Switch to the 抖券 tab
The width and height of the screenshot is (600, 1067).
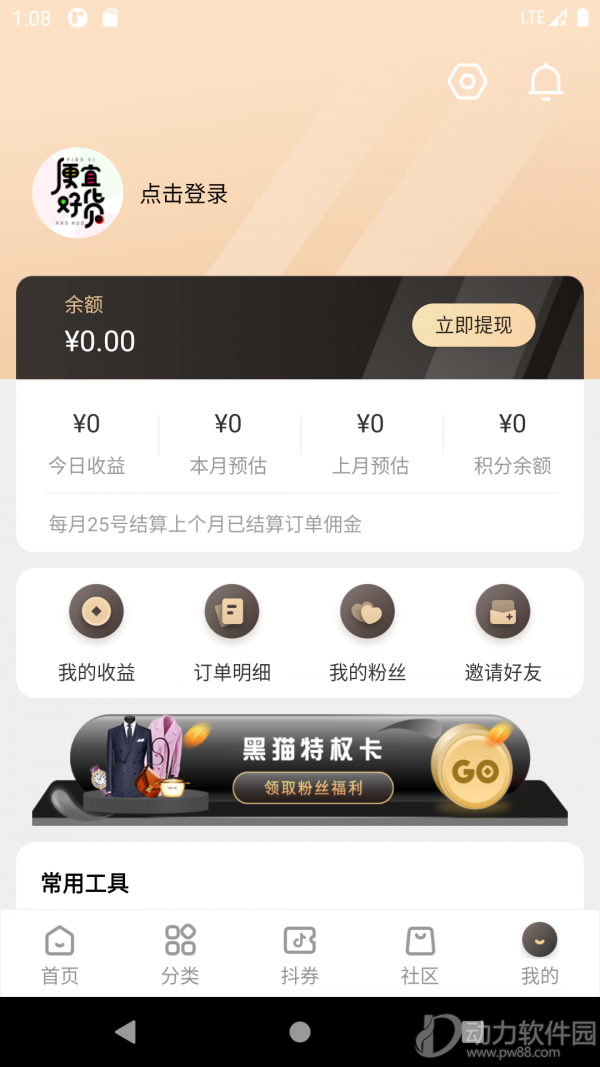(300, 954)
